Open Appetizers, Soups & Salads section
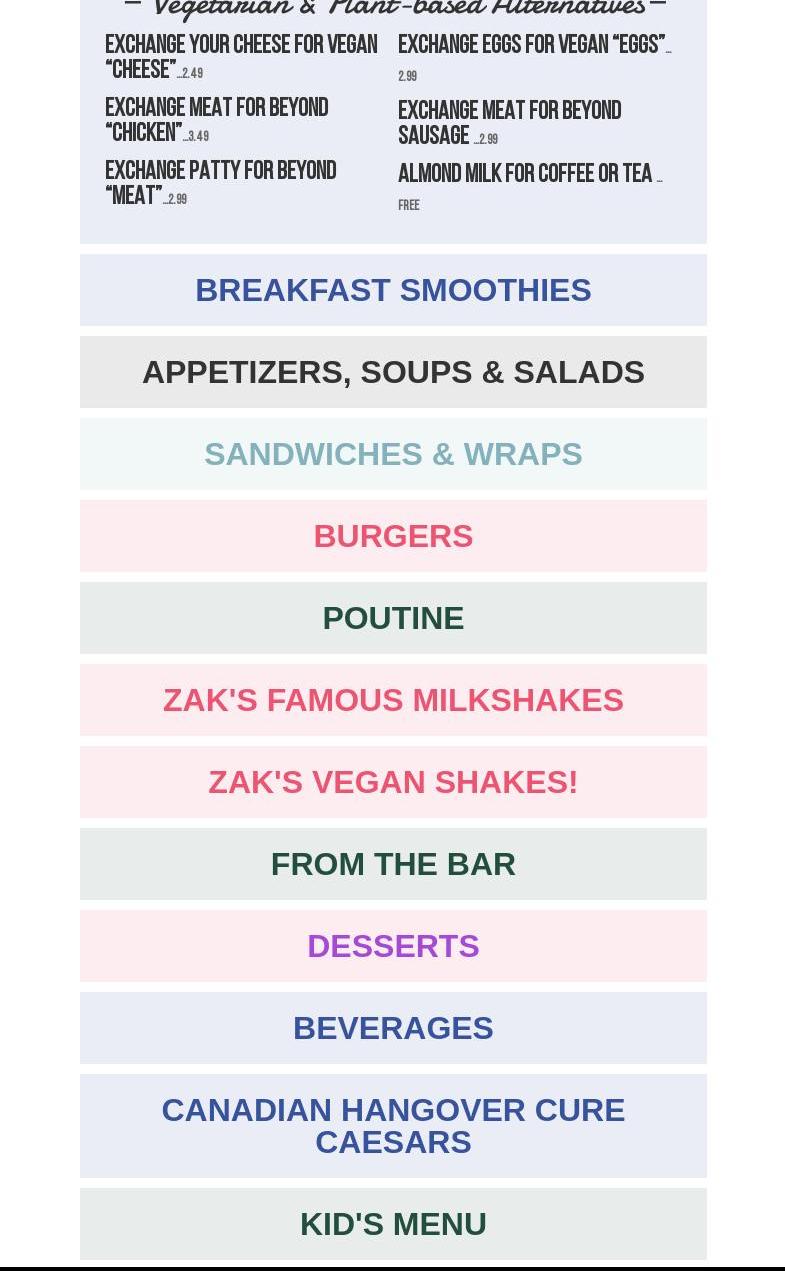 pos(393,372)
